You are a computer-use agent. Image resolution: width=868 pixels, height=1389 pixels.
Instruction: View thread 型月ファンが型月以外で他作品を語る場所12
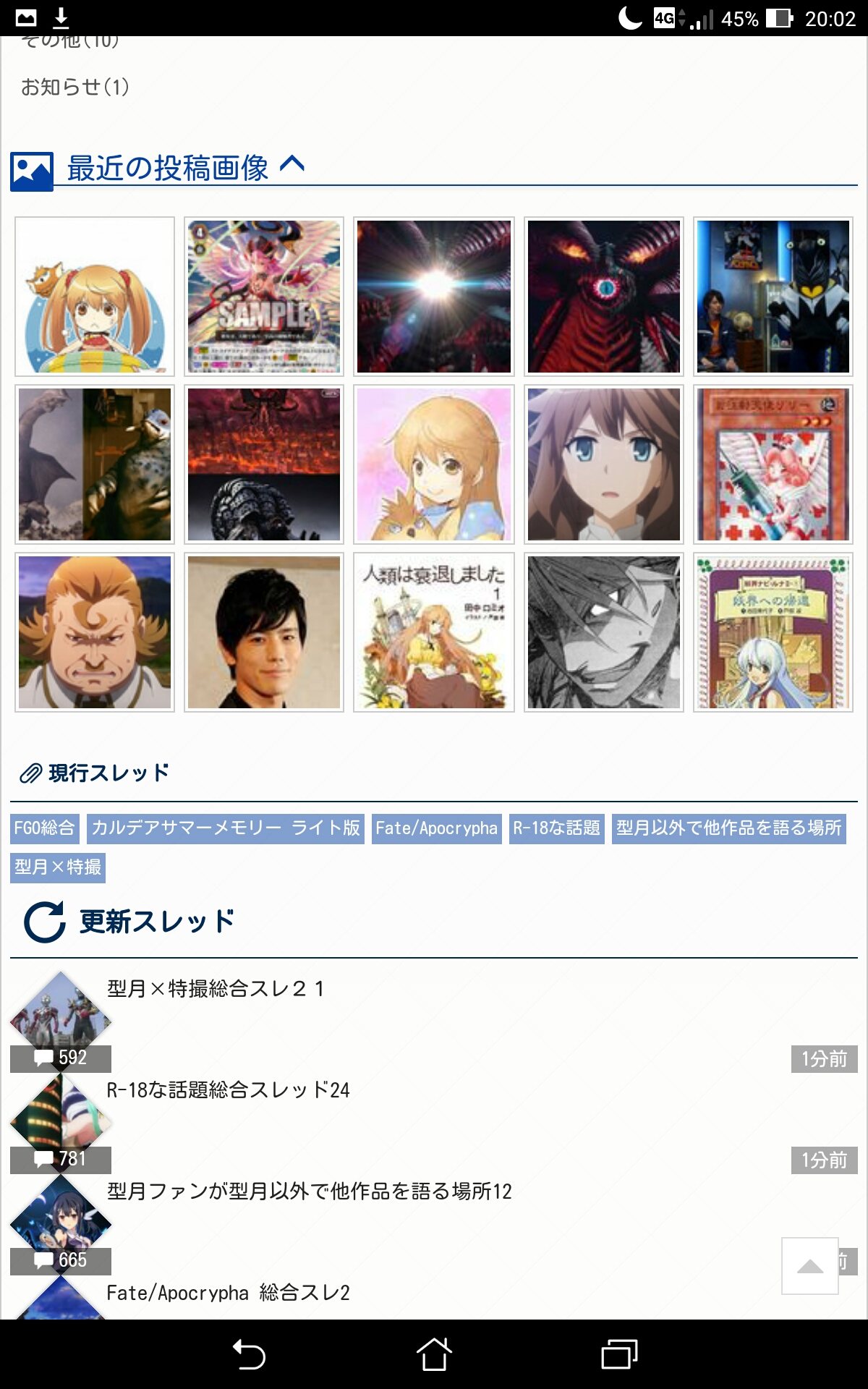coord(309,1192)
